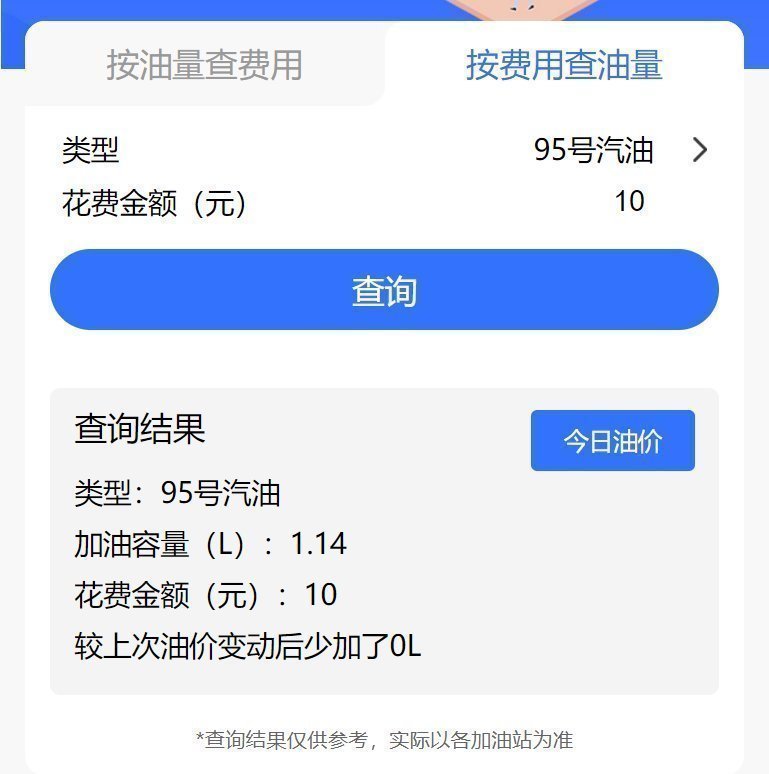Switch to the 按油量查费用 tab
Viewport: 769px width, 774px height.
pos(204,65)
